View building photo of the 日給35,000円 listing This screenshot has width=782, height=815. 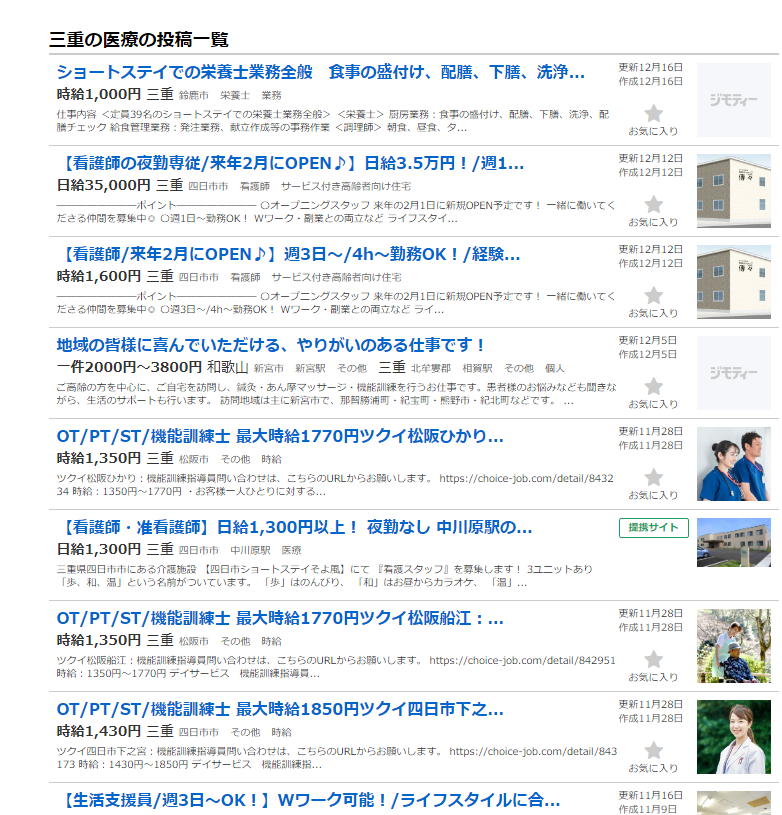[x=733, y=191]
